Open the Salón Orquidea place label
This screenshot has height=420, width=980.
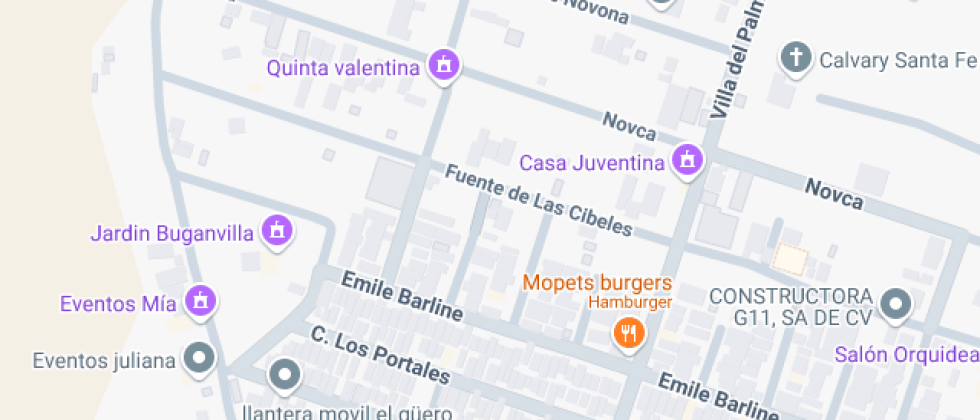tap(906, 356)
